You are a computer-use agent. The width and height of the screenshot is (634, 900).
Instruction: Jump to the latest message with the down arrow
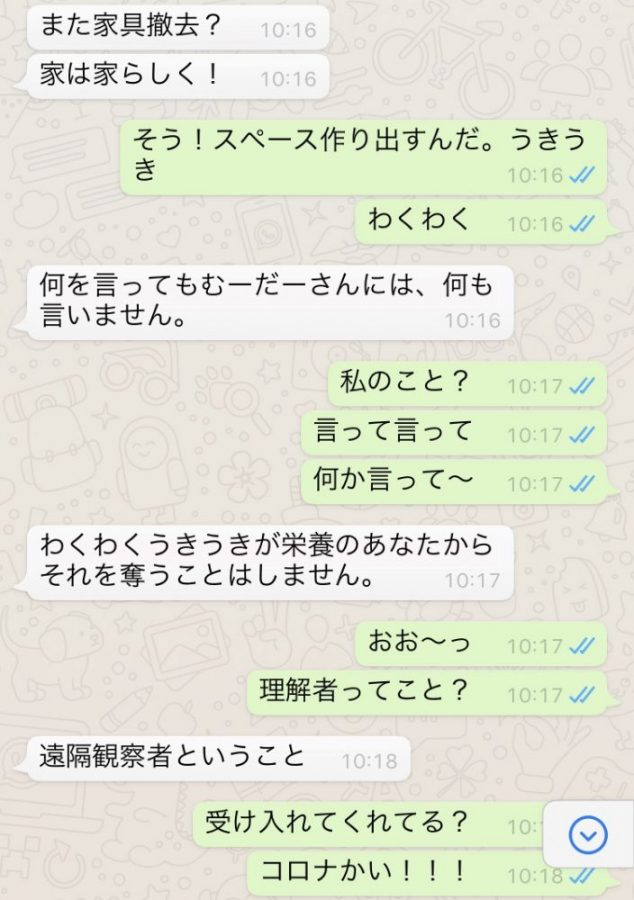[587, 834]
